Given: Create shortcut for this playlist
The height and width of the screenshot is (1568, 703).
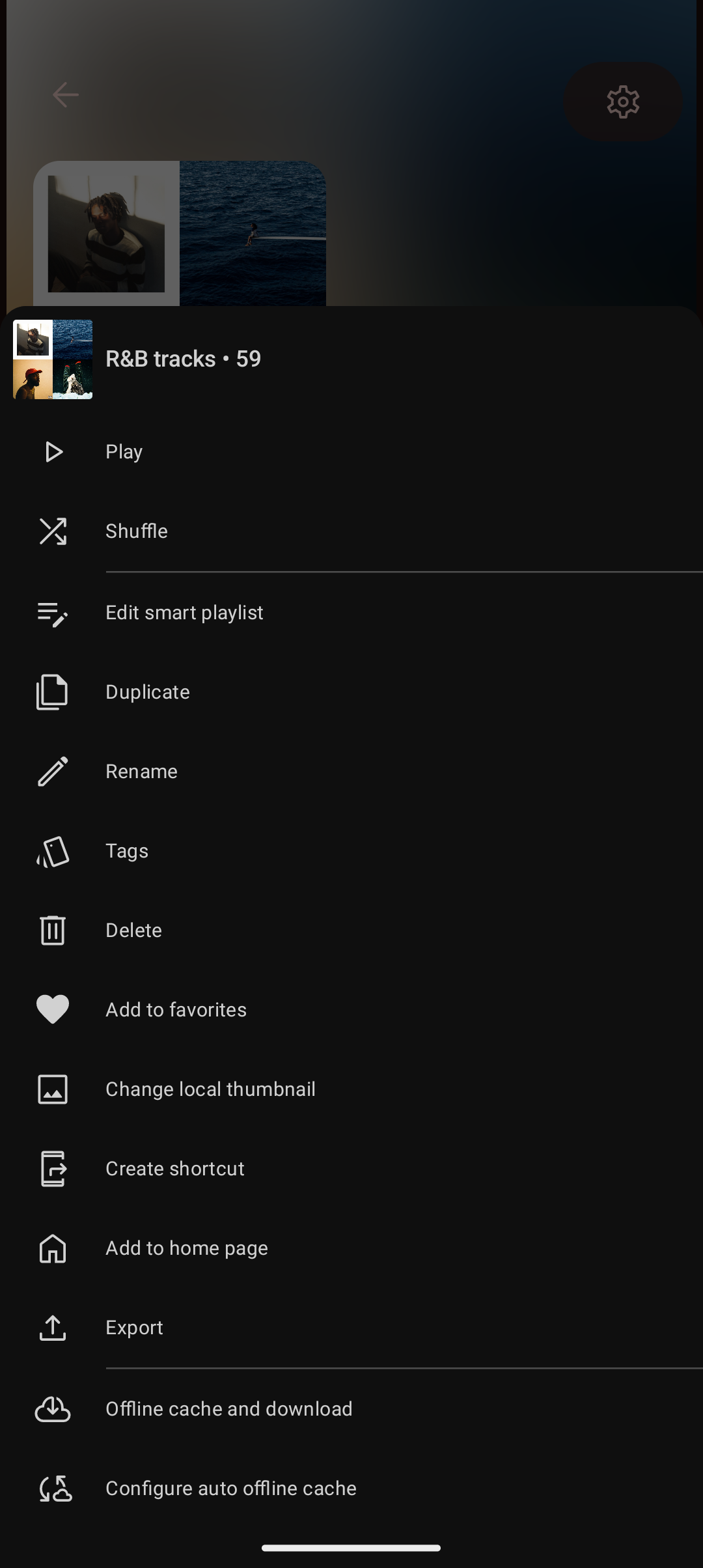Looking at the screenshot, I should (351, 1169).
